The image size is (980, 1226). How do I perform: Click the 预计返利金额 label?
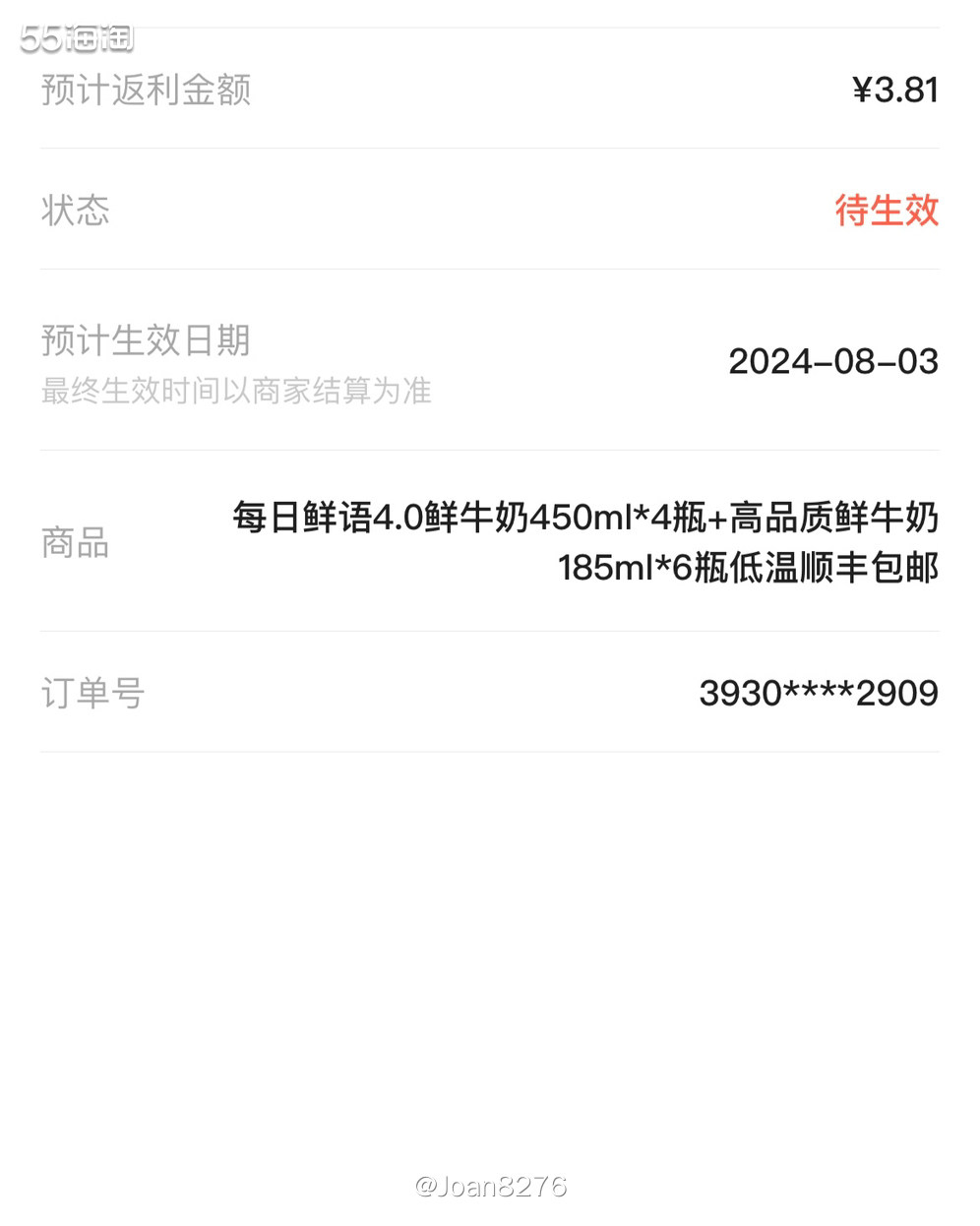145,90
